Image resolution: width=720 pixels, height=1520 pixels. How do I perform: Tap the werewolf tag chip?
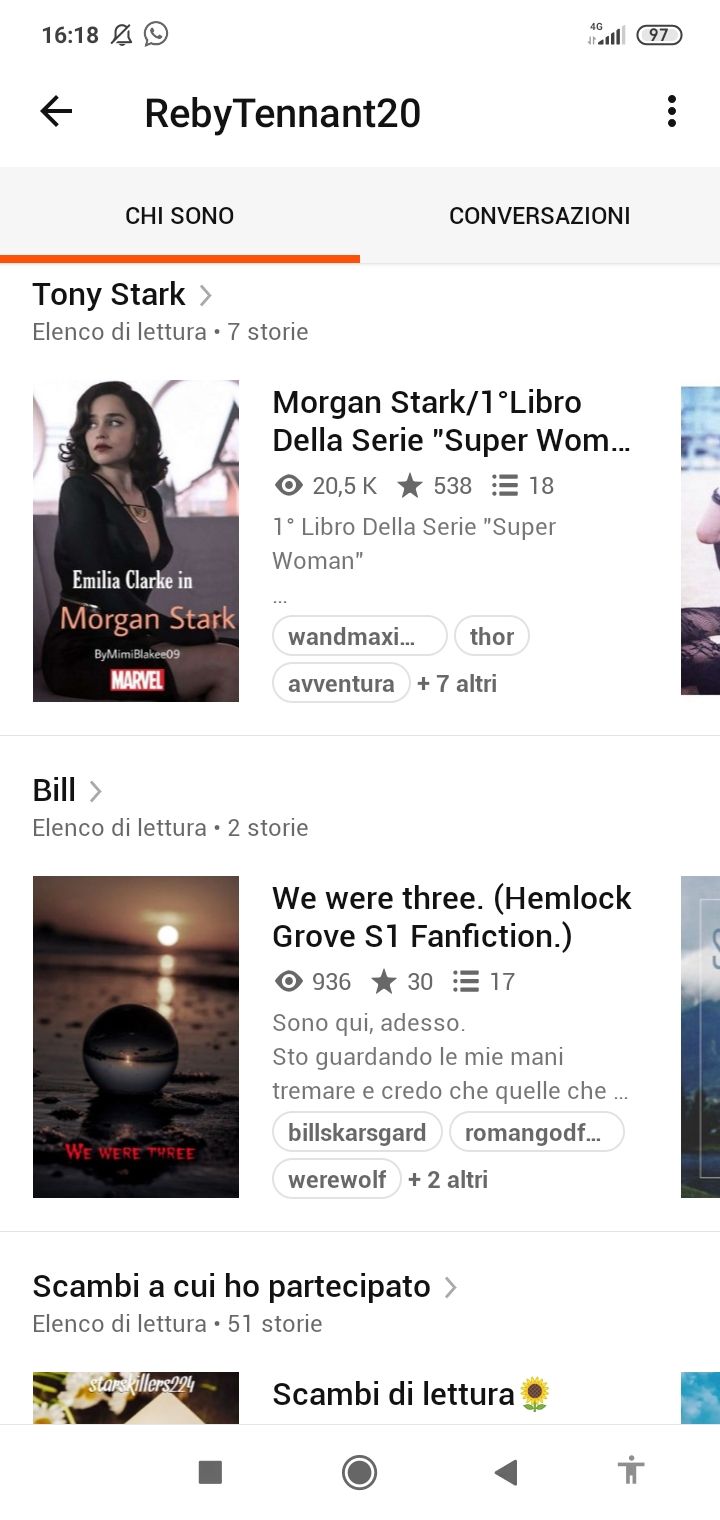[x=337, y=1180]
